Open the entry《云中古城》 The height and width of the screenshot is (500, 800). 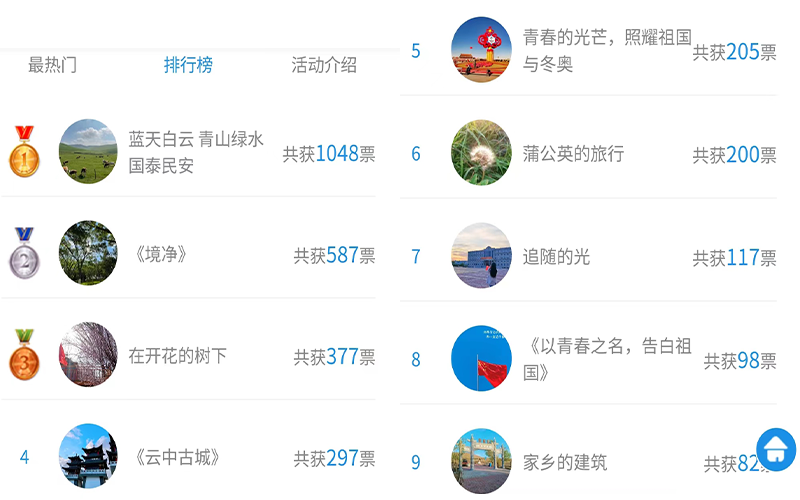[176, 458]
